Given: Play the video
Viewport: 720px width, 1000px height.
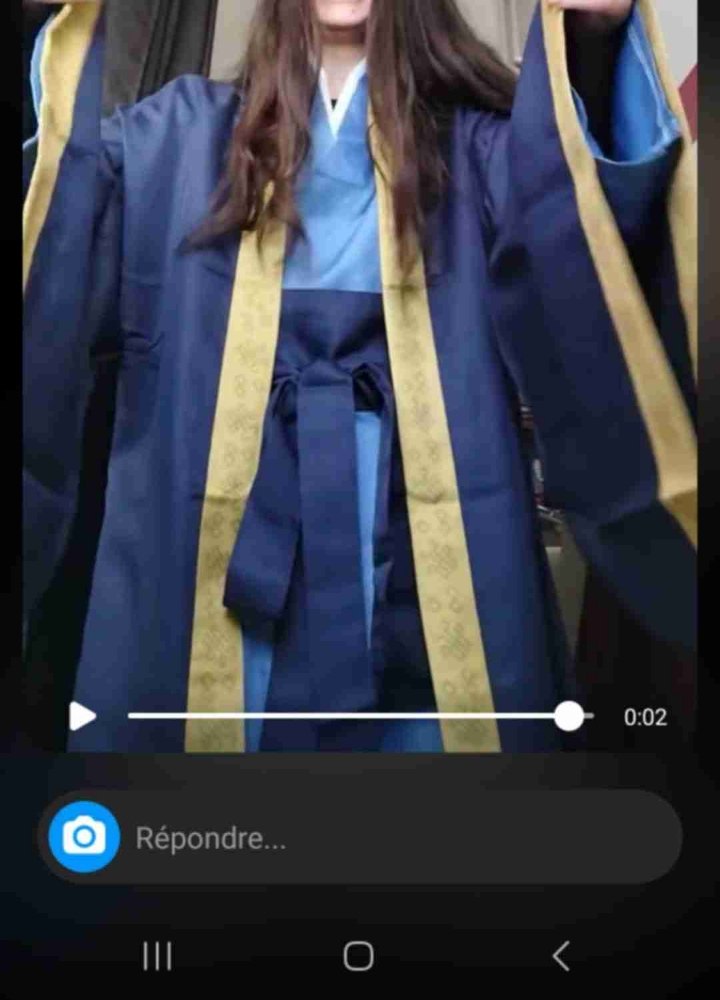Looking at the screenshot, I should tap(82, 716).
